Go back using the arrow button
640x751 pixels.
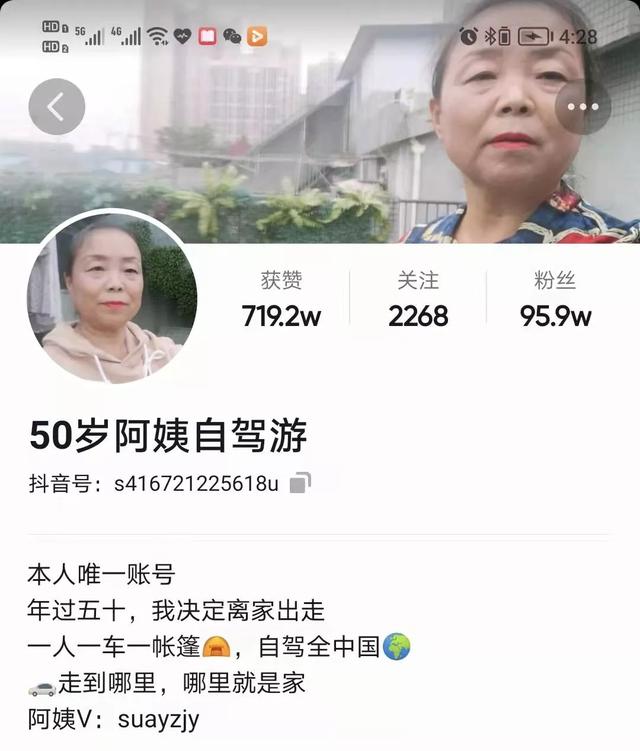pyautogui.click(x=56, y=107)
